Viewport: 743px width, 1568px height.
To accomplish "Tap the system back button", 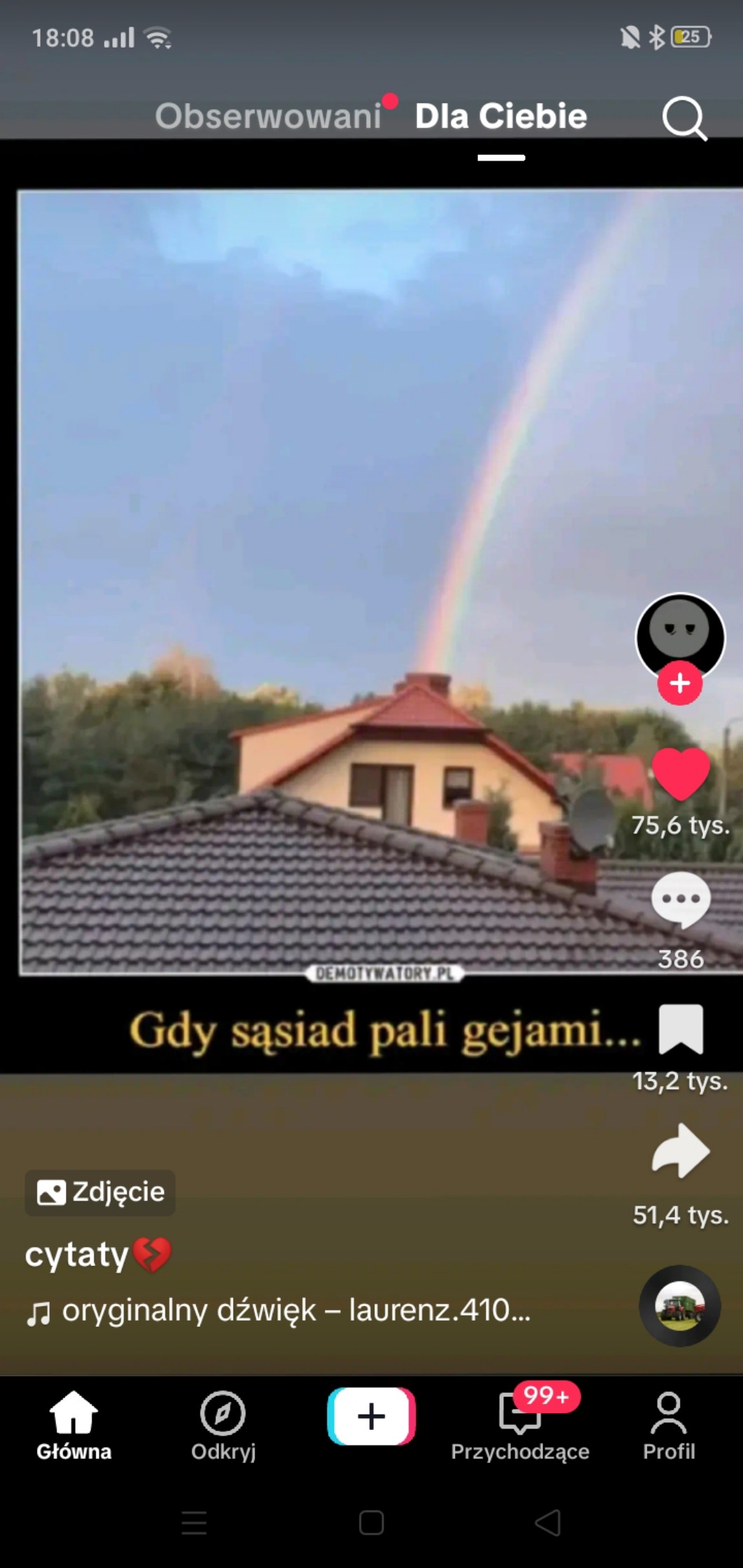I will 548,1522.
